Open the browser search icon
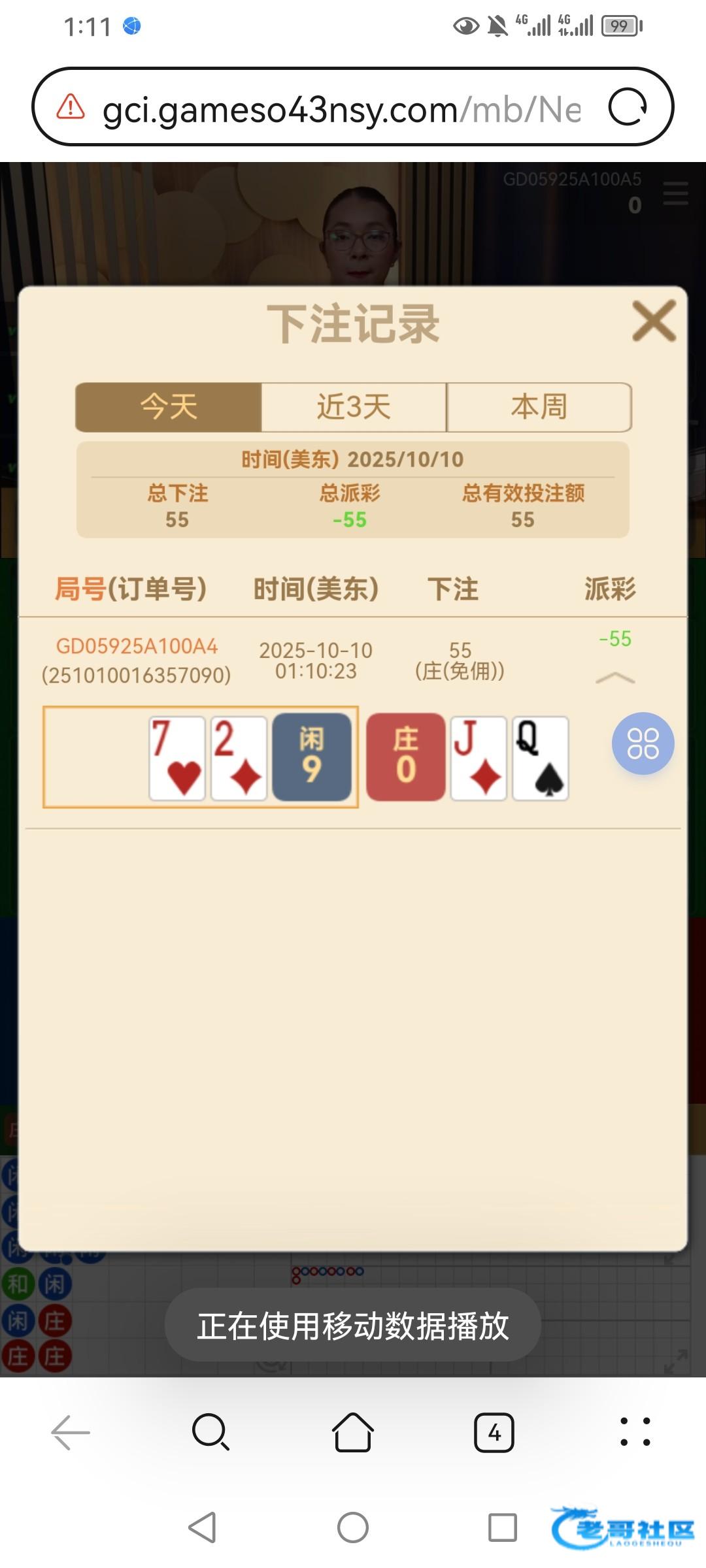 pos(210,1433)
